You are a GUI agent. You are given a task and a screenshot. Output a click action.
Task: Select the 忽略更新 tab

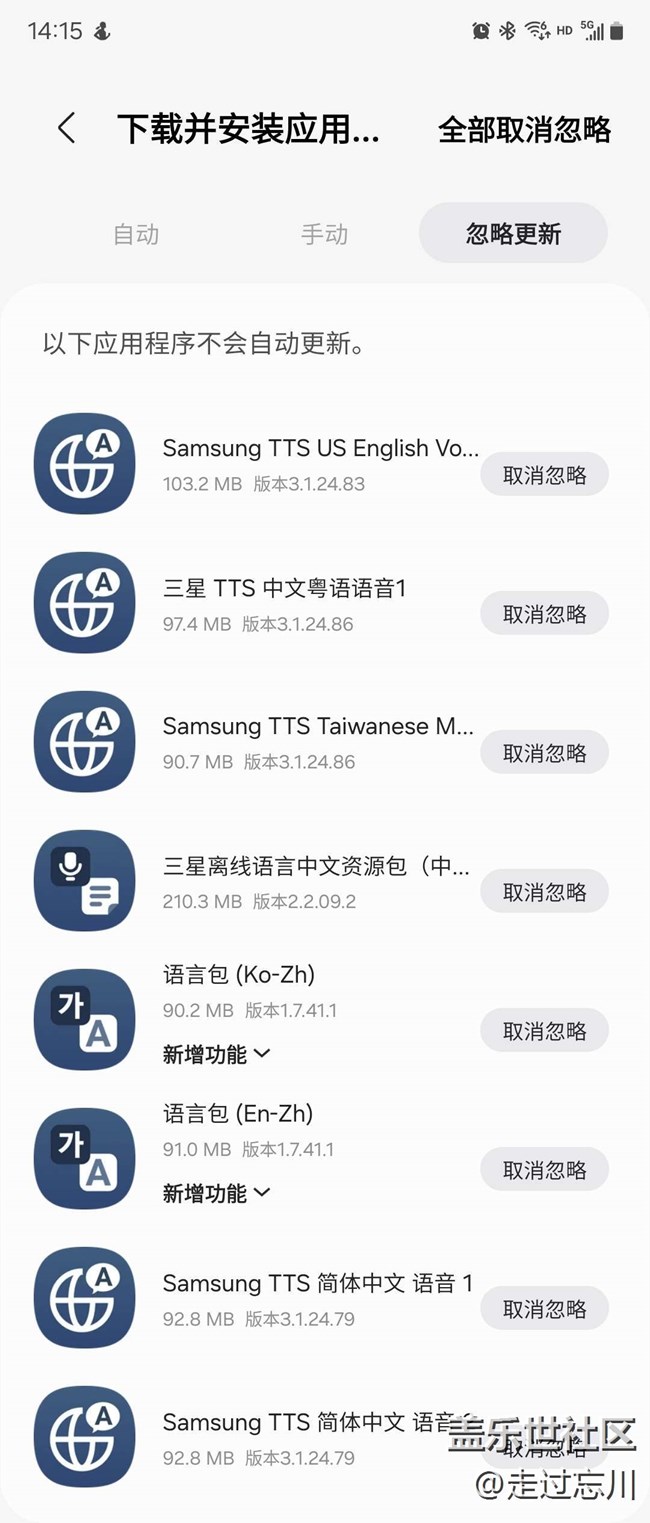point(513,234)
